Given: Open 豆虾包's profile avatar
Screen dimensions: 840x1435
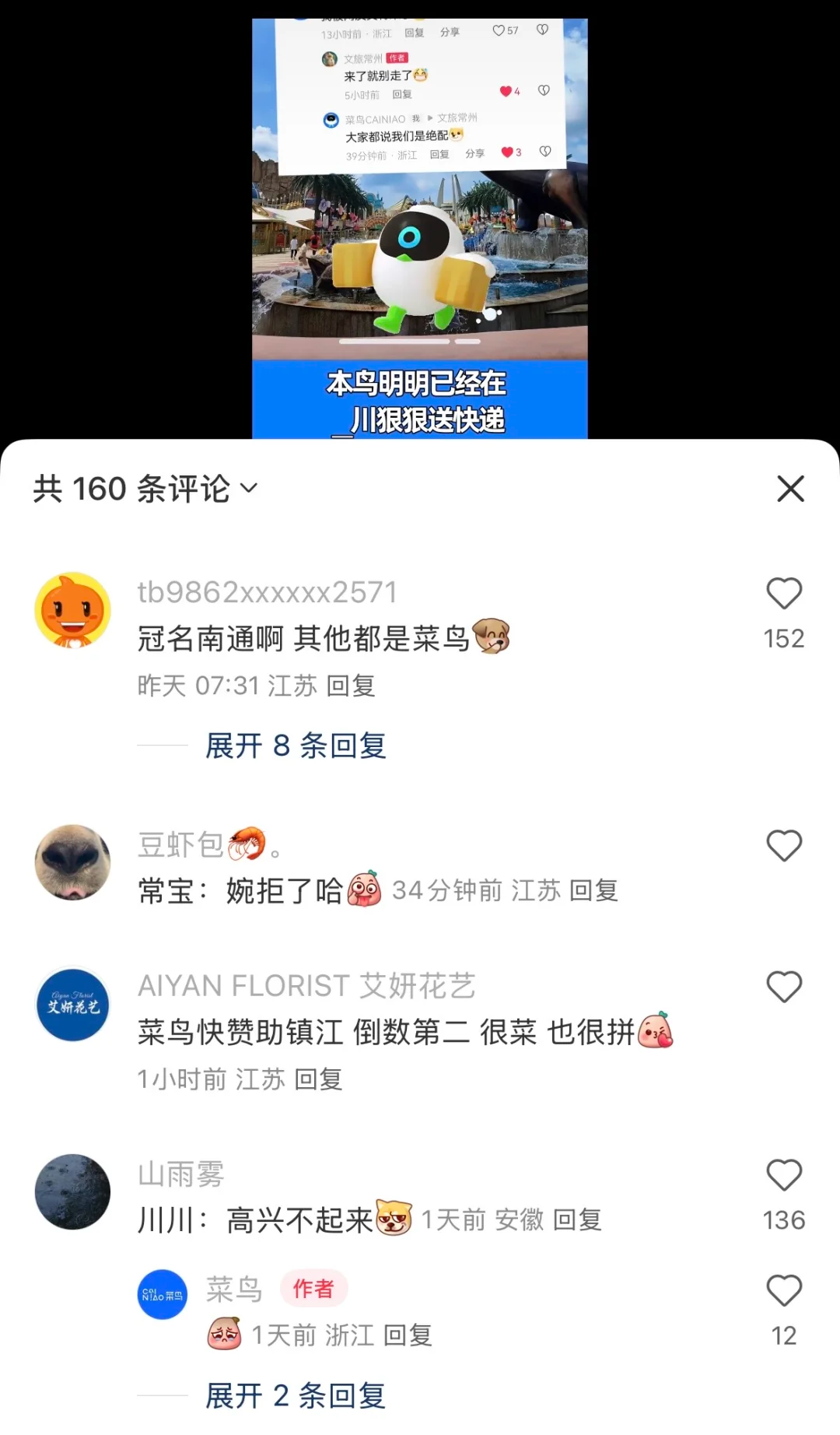Looking at the screenshot, I should (x=73, y=863).
